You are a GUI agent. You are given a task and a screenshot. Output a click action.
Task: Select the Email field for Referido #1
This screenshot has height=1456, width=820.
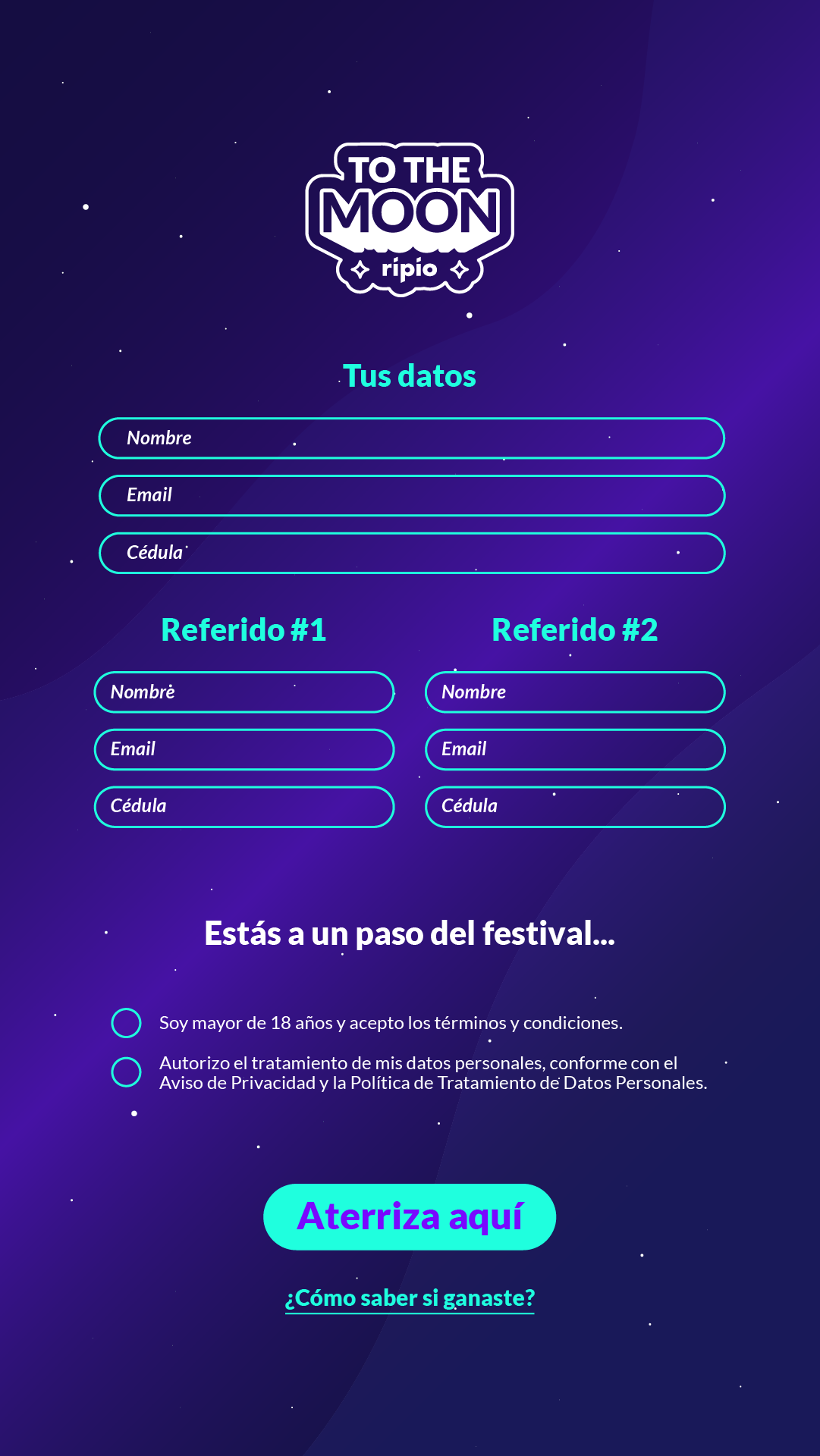244,749
